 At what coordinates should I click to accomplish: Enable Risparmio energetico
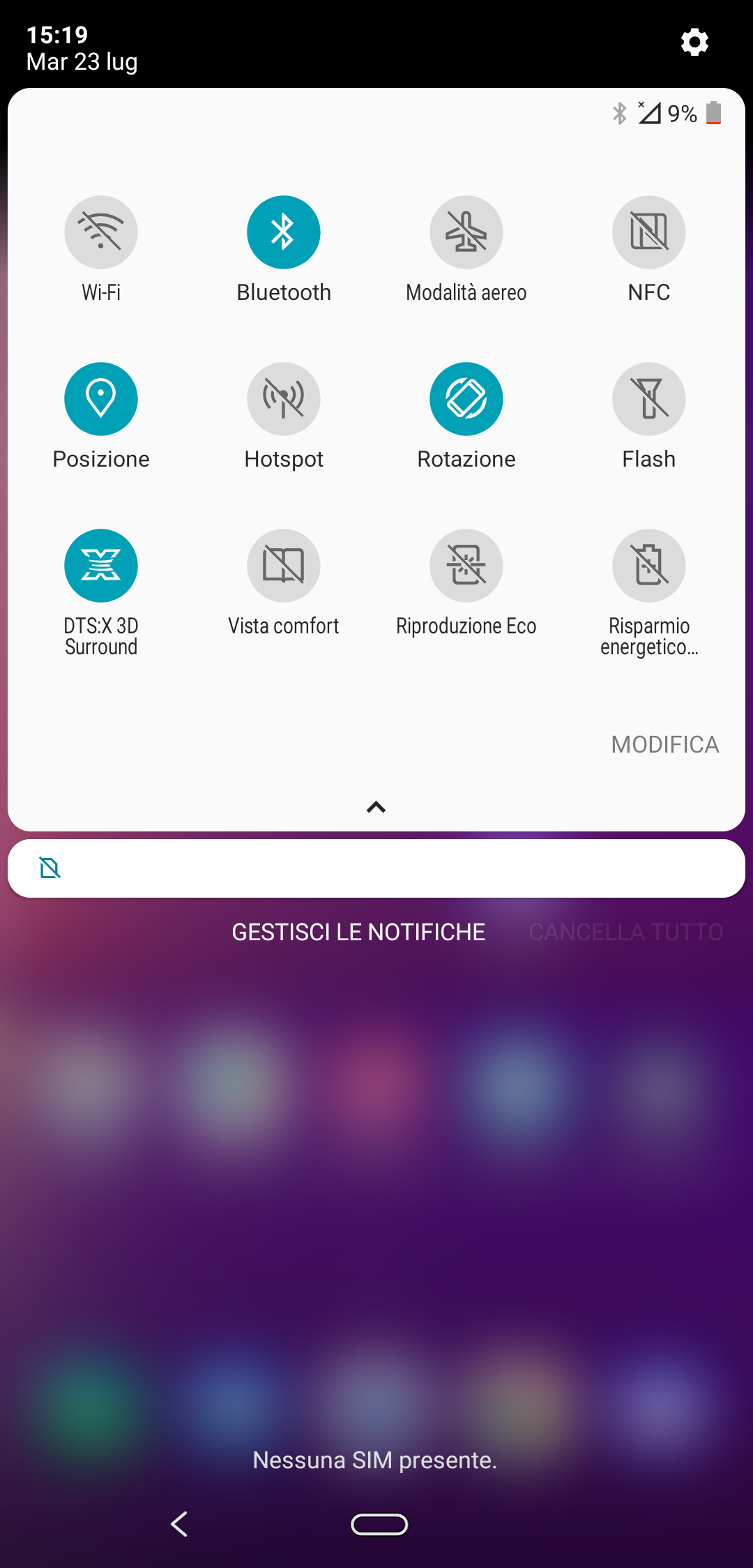click(649, 566)
